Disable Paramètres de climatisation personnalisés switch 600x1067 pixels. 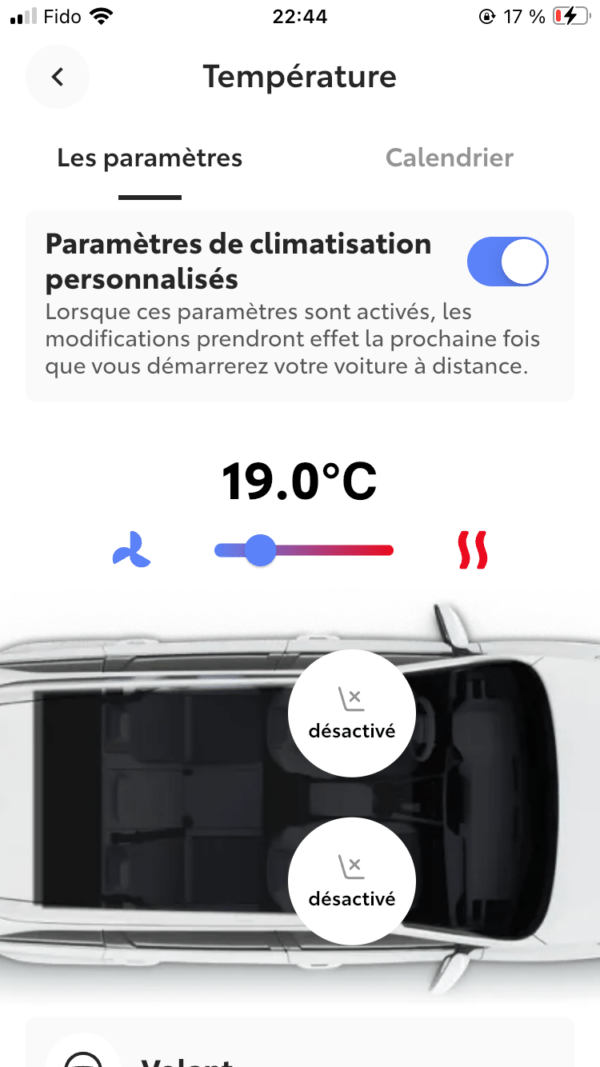pos(507,262)
